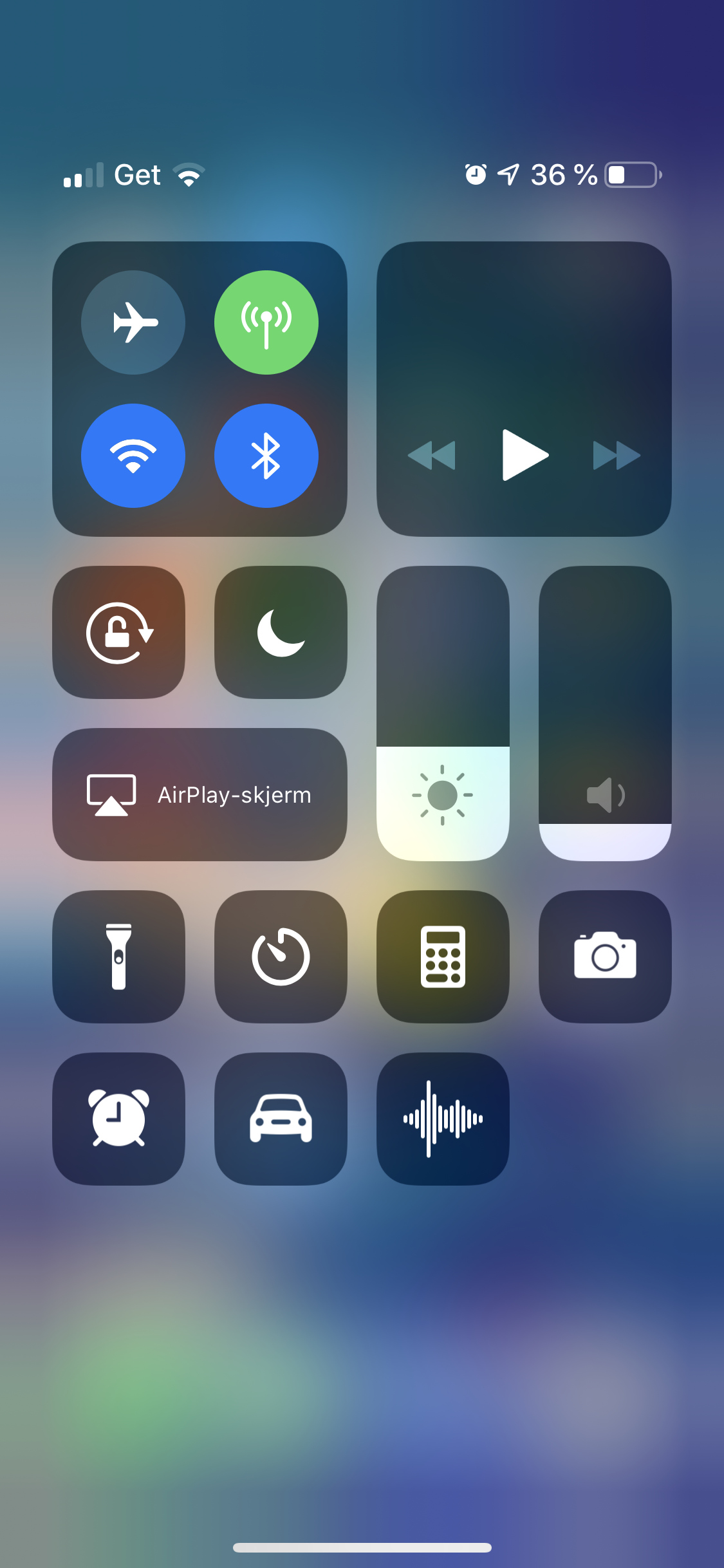Skip to previous track

432,456
